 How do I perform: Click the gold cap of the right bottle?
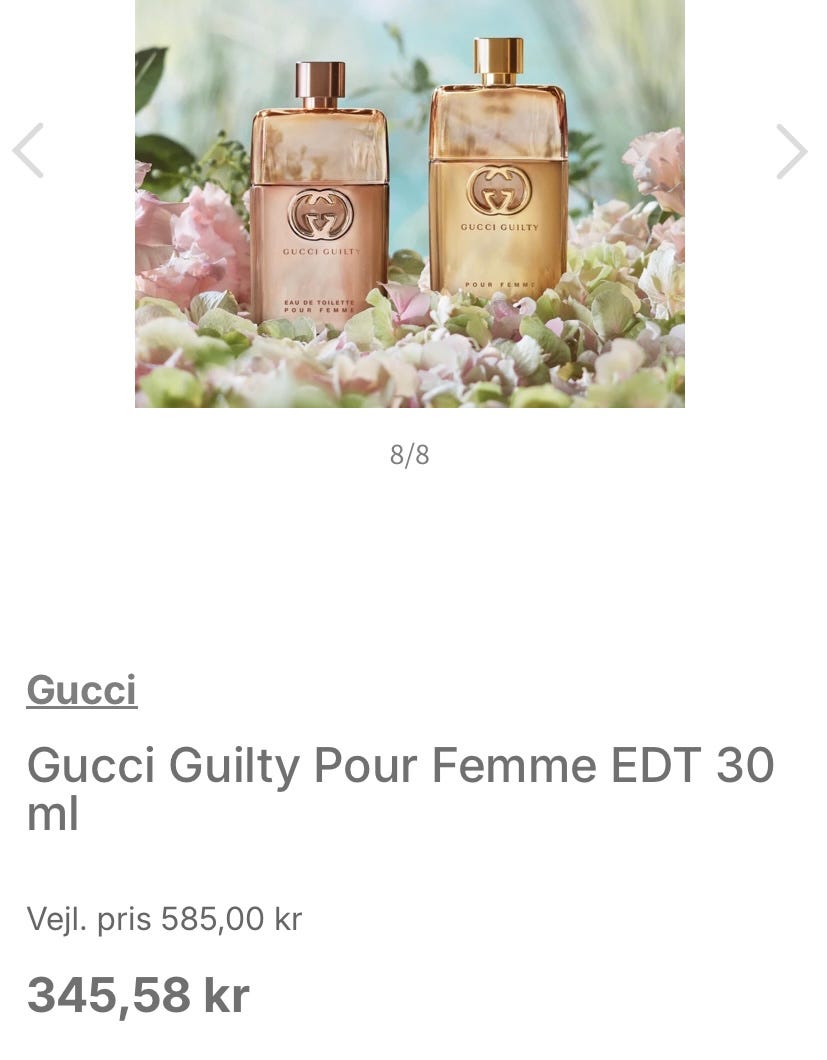500,57
